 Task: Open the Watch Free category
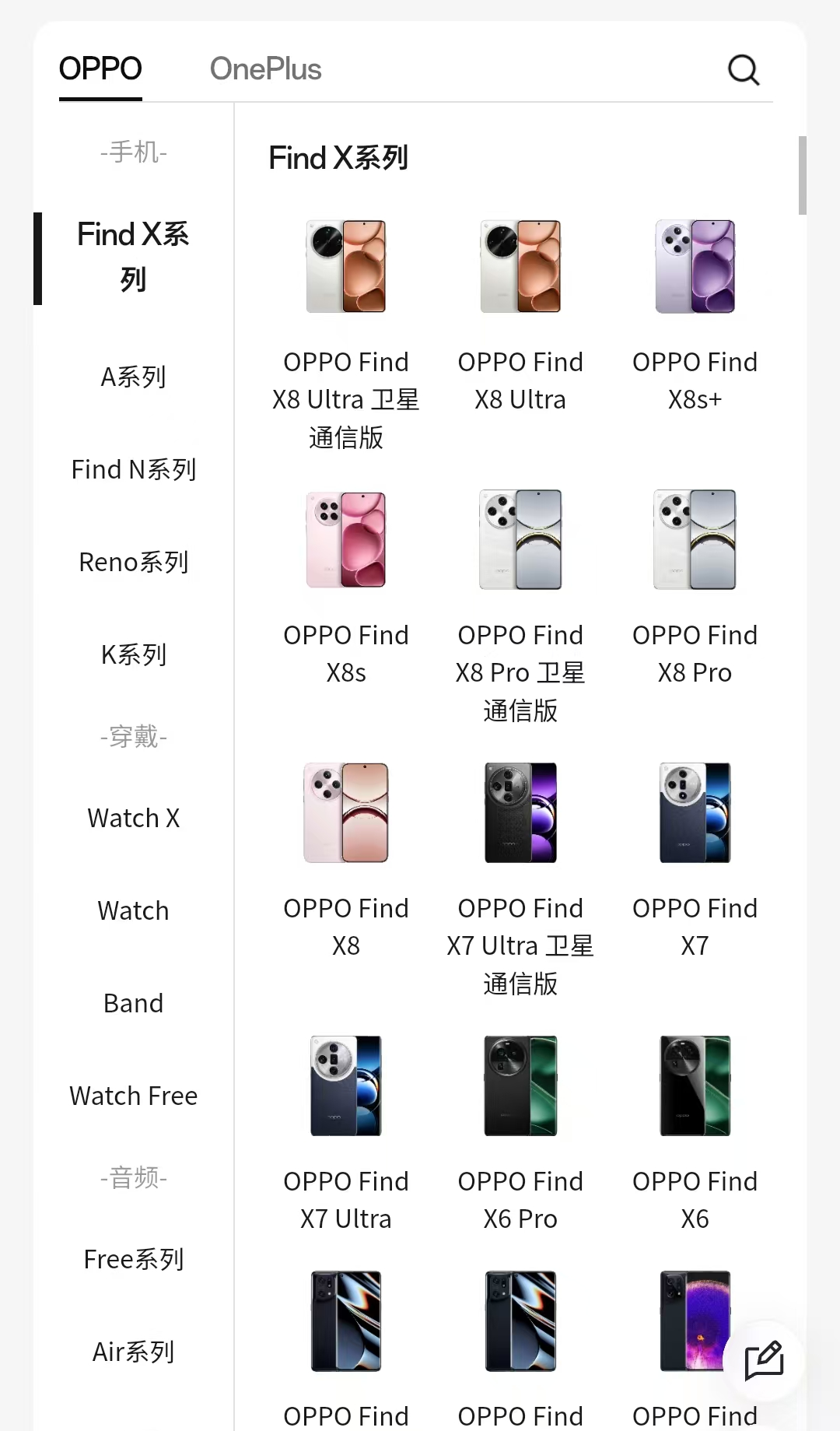134,1096
